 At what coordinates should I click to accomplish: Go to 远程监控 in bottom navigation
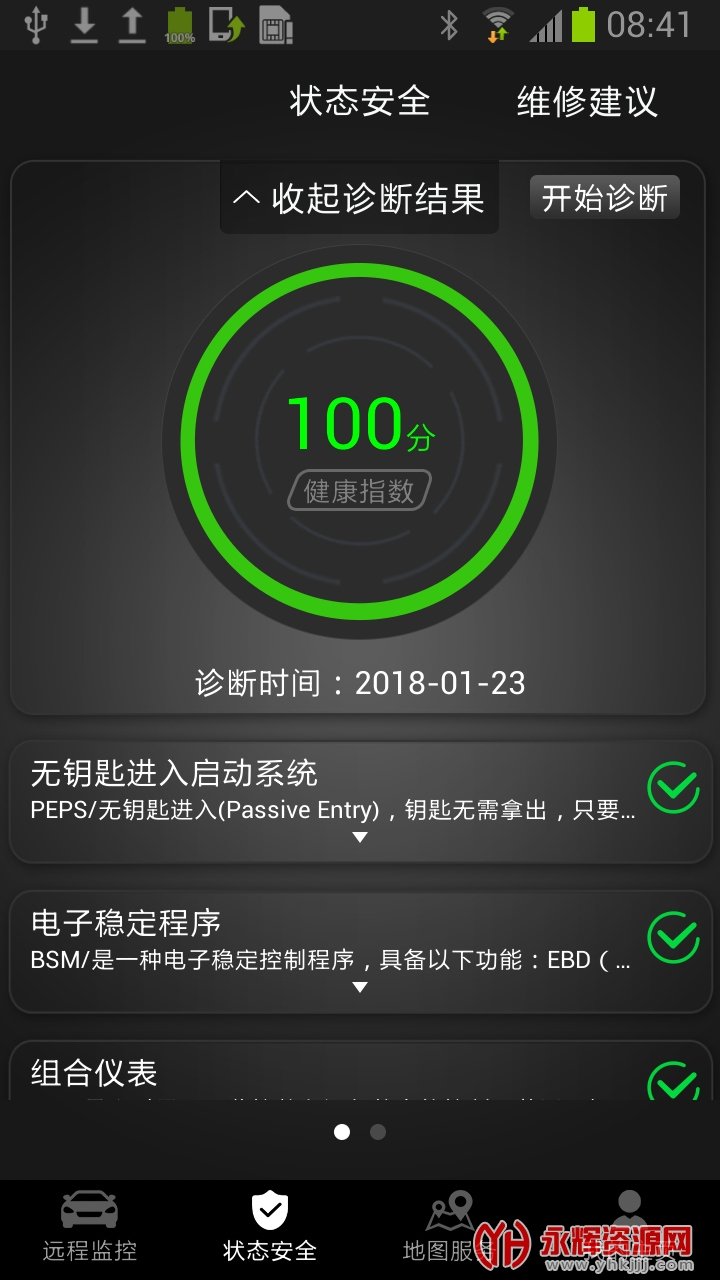point(90,1228)
